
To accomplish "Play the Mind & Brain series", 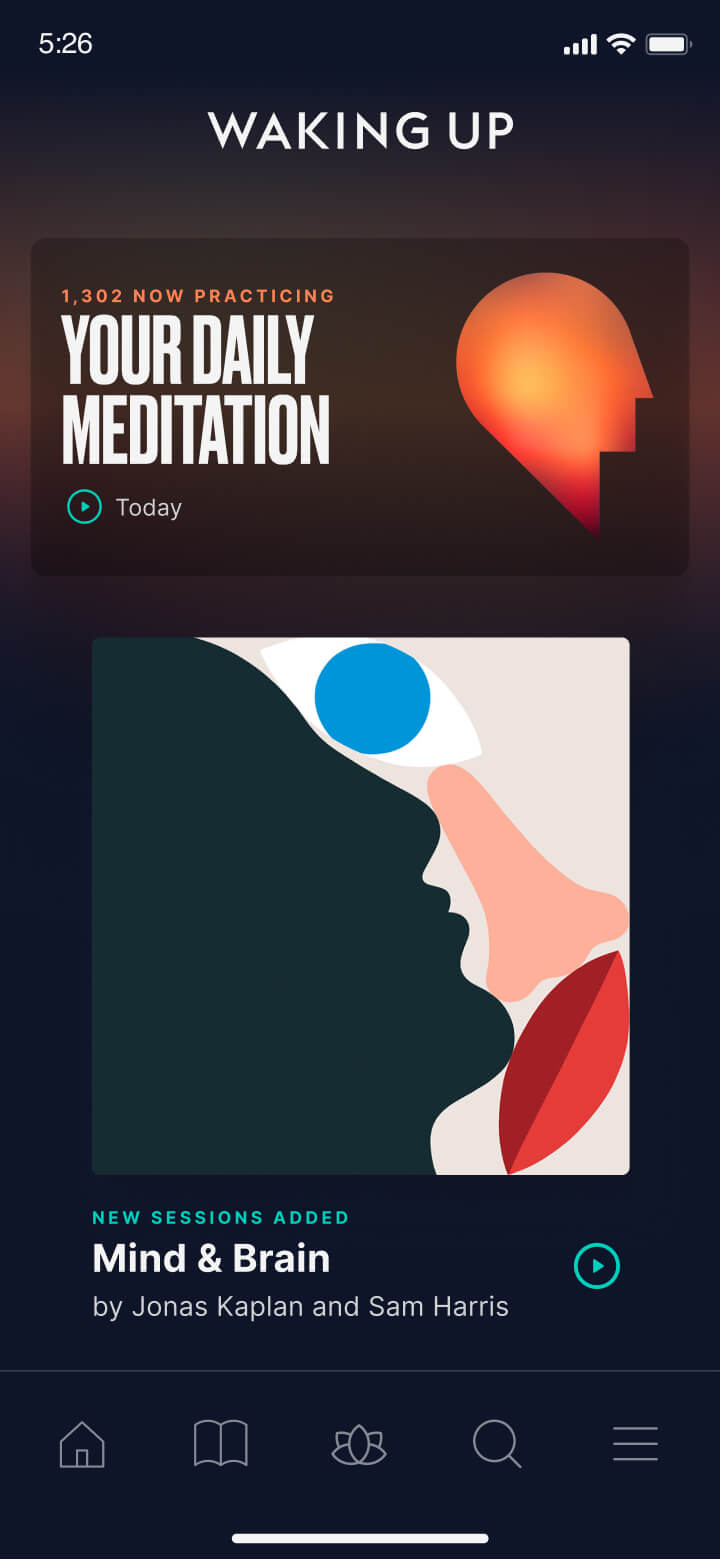I will (x=597, y=1266).
